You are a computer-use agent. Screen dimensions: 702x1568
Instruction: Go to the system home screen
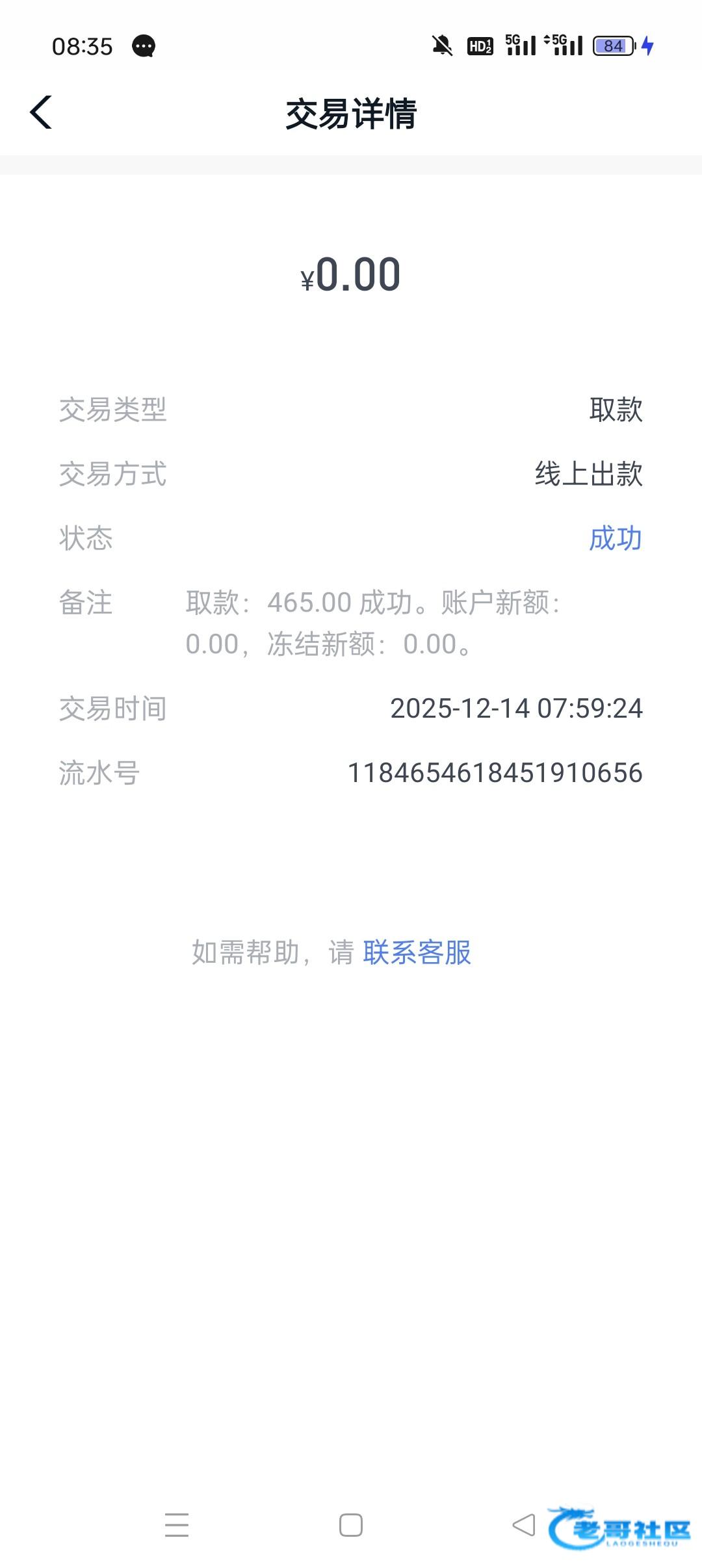tap(351, 1525)
